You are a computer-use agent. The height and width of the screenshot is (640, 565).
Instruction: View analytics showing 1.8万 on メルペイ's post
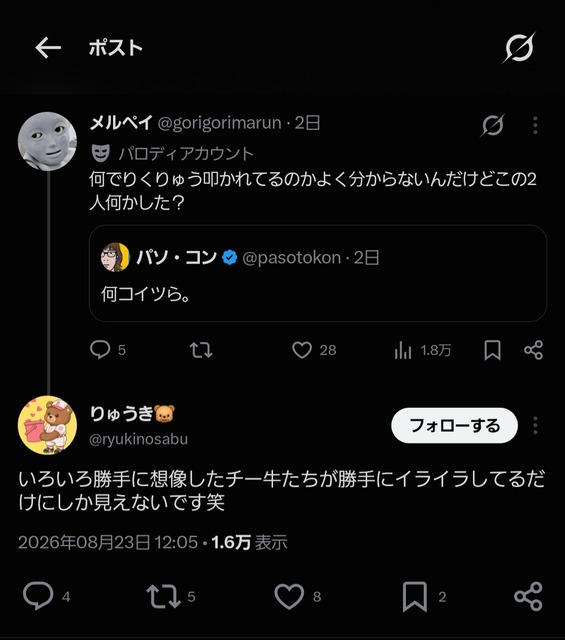coord(423,350)
